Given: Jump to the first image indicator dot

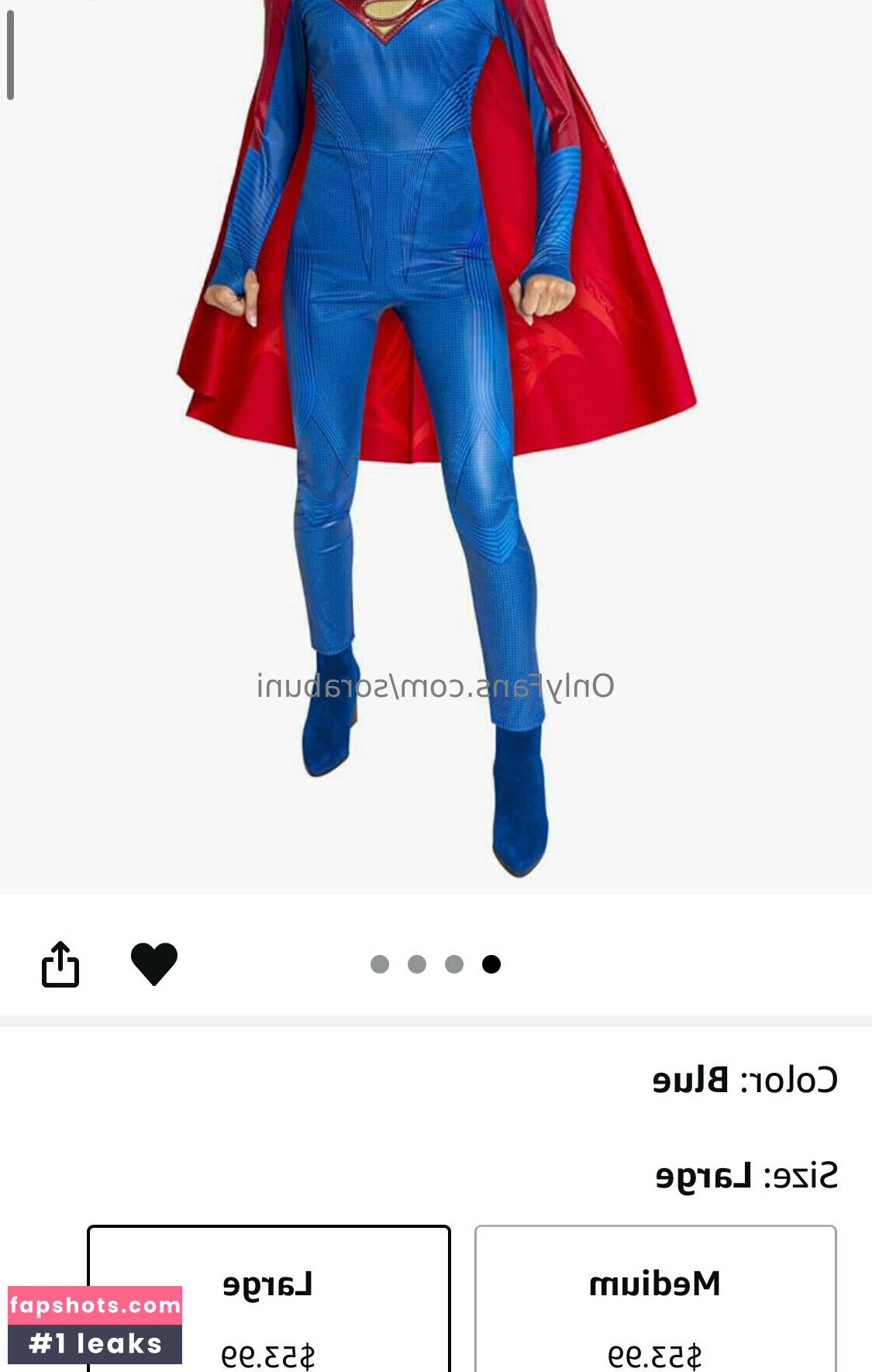Looking at the screenshot, I should 380,964.
